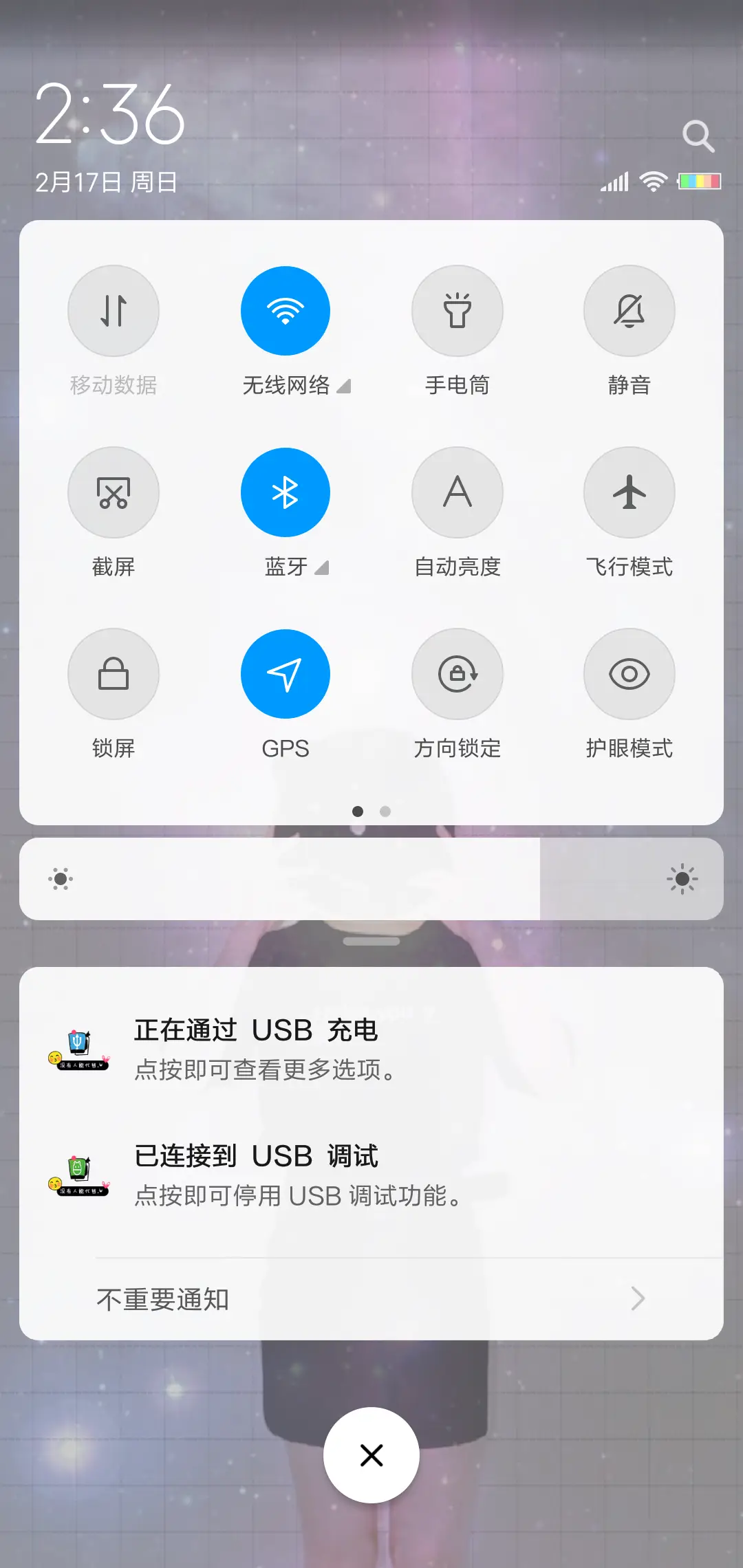Adjust the brightness slider
The image size is (743, 1568).
click(371, 879)
